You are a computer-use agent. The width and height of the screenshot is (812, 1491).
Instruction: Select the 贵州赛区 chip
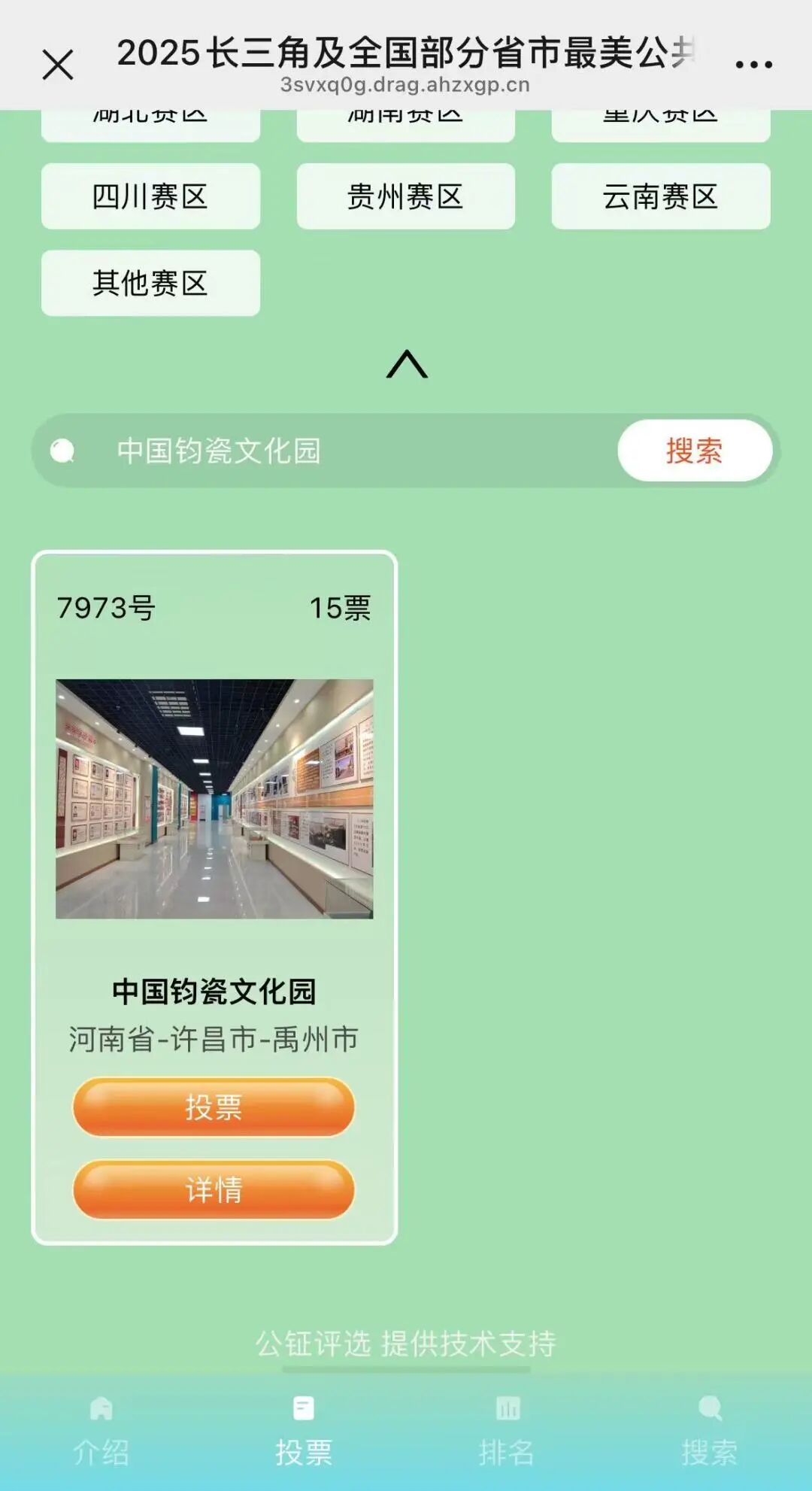pyautogui.click(x=405, y=196)
